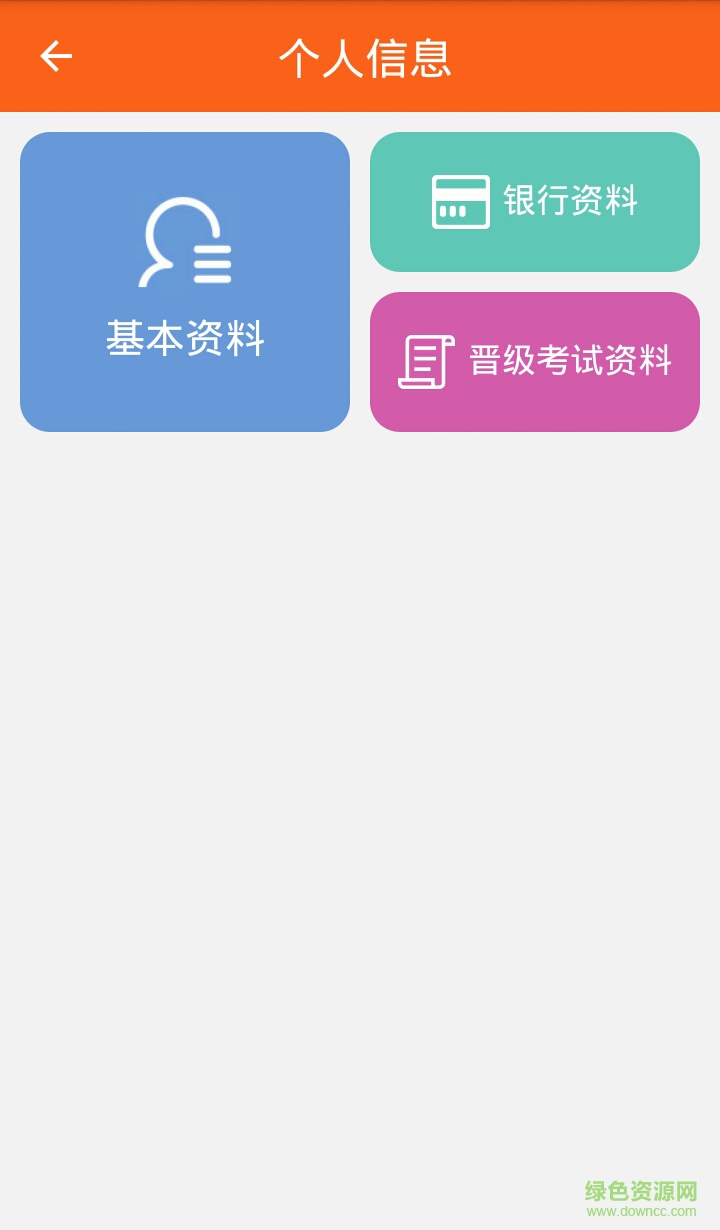This screenshot has width=720, height=1230.
Task: Open the 基本资料 card
Action: tap(185, 281)
